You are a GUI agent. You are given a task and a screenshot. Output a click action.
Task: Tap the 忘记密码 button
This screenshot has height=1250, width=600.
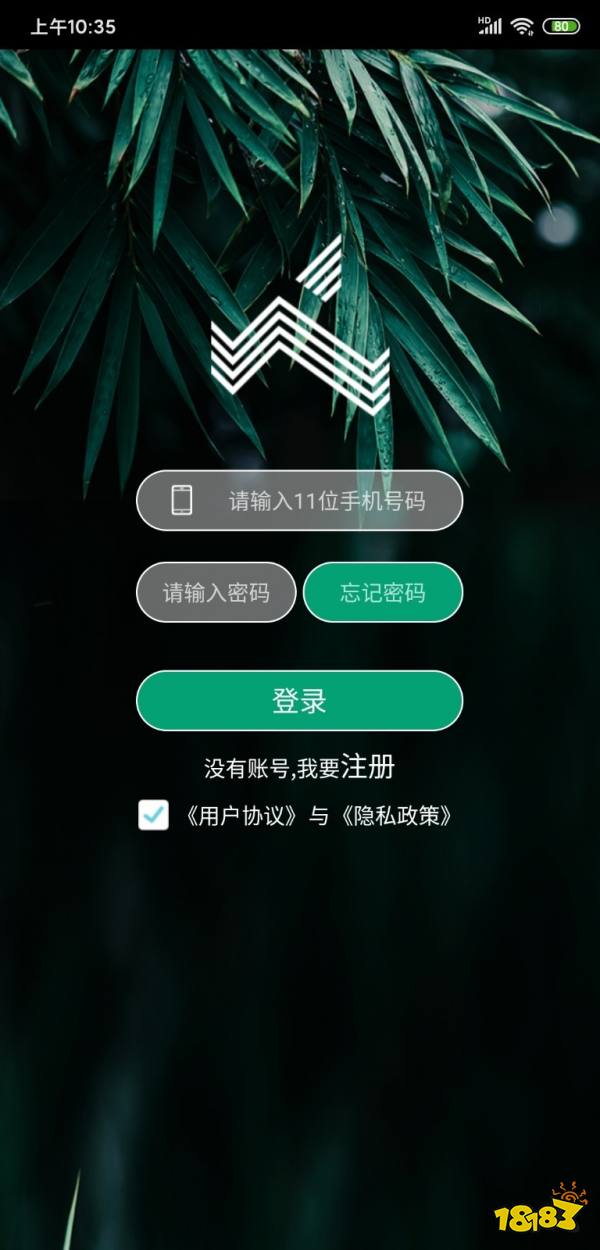[x=383, y=592]
